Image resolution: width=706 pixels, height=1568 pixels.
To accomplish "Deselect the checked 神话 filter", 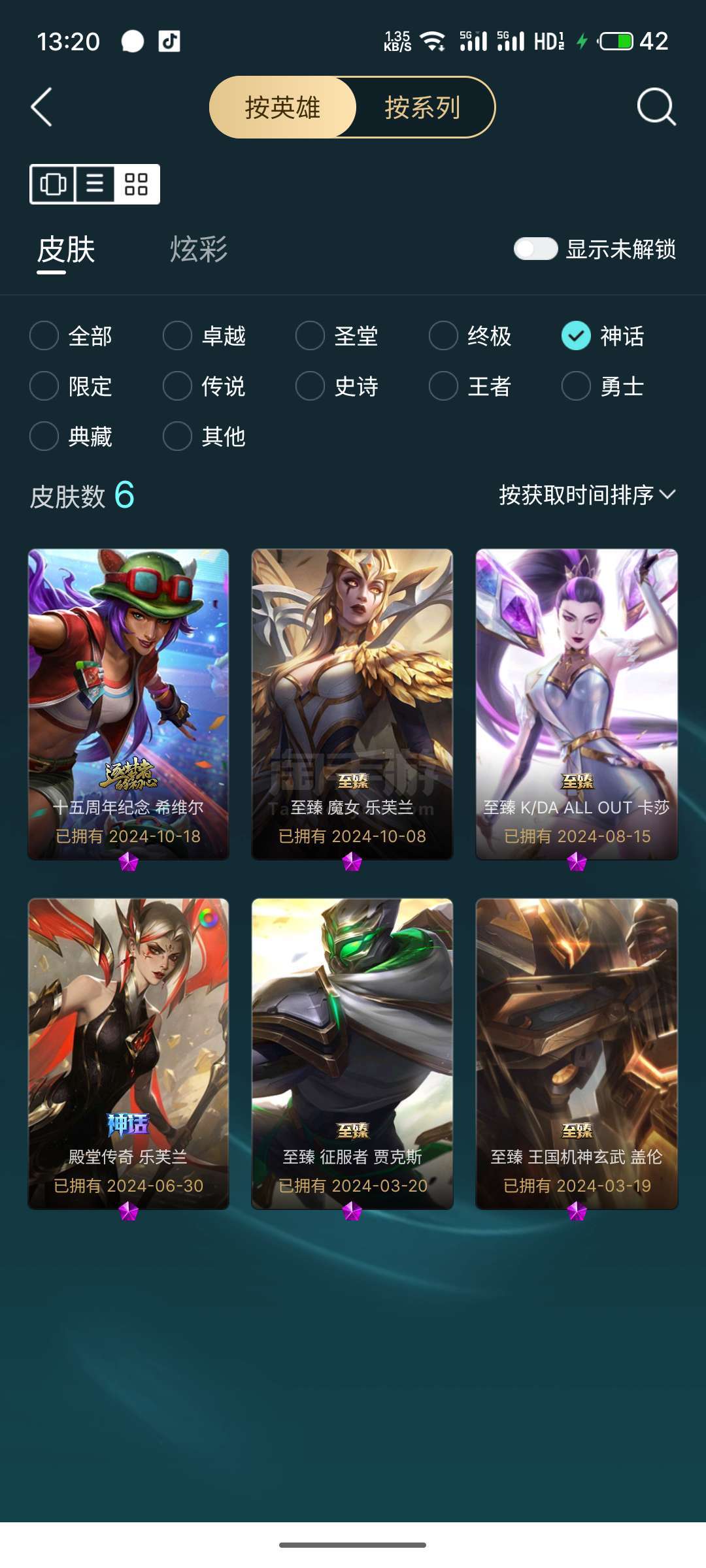I will pos(603,336).
